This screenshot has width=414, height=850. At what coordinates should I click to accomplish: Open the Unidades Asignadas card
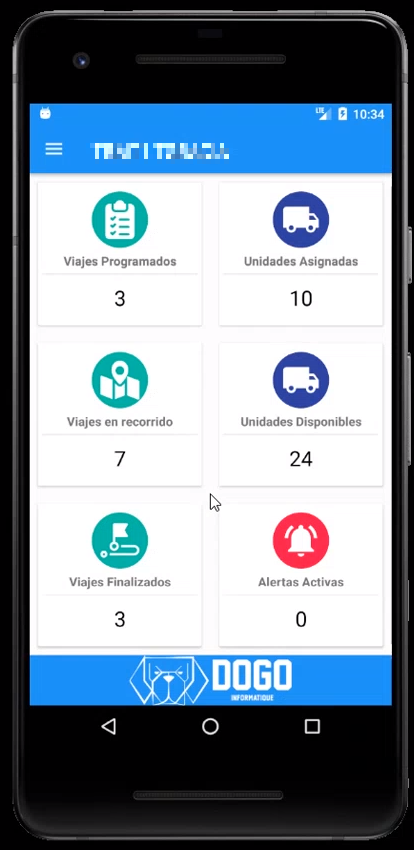[301, 254]
